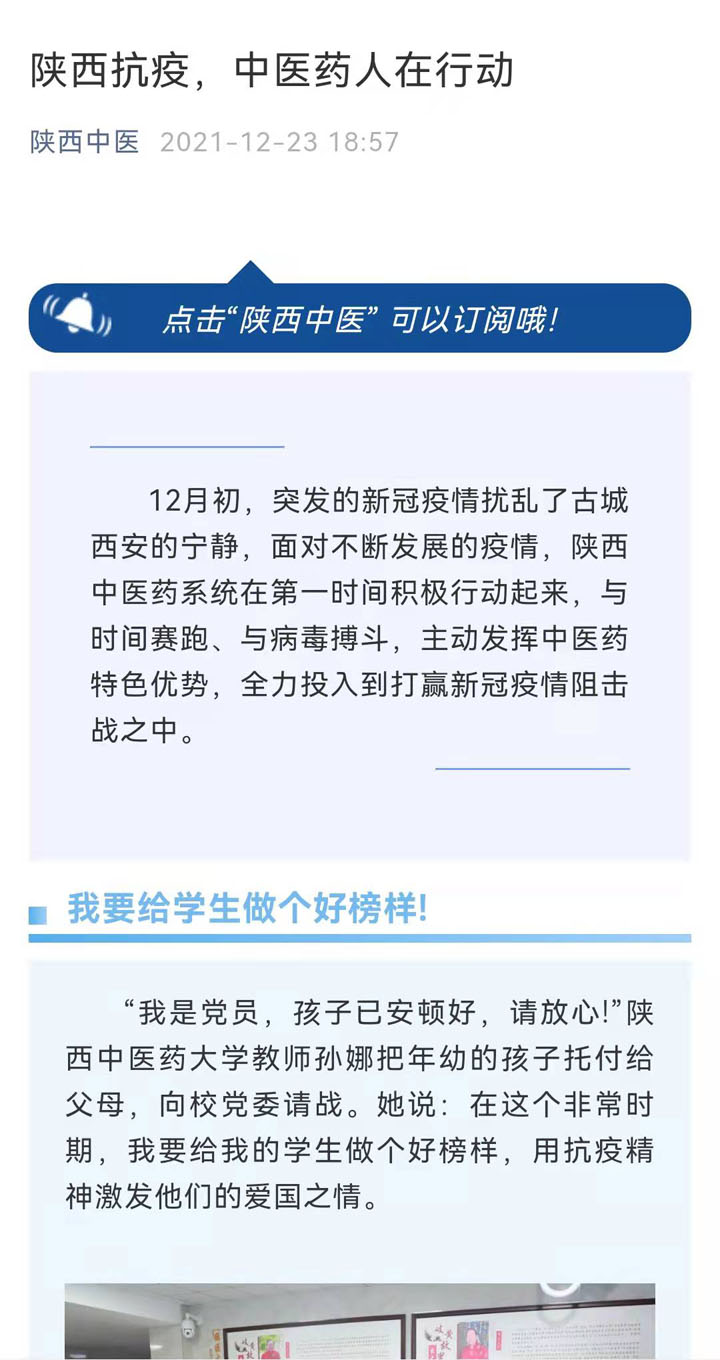The width and height of the screenshot is (720, 1360).
Task: Open the article photo below the paragraph
Action: (x=360, y=1322)
